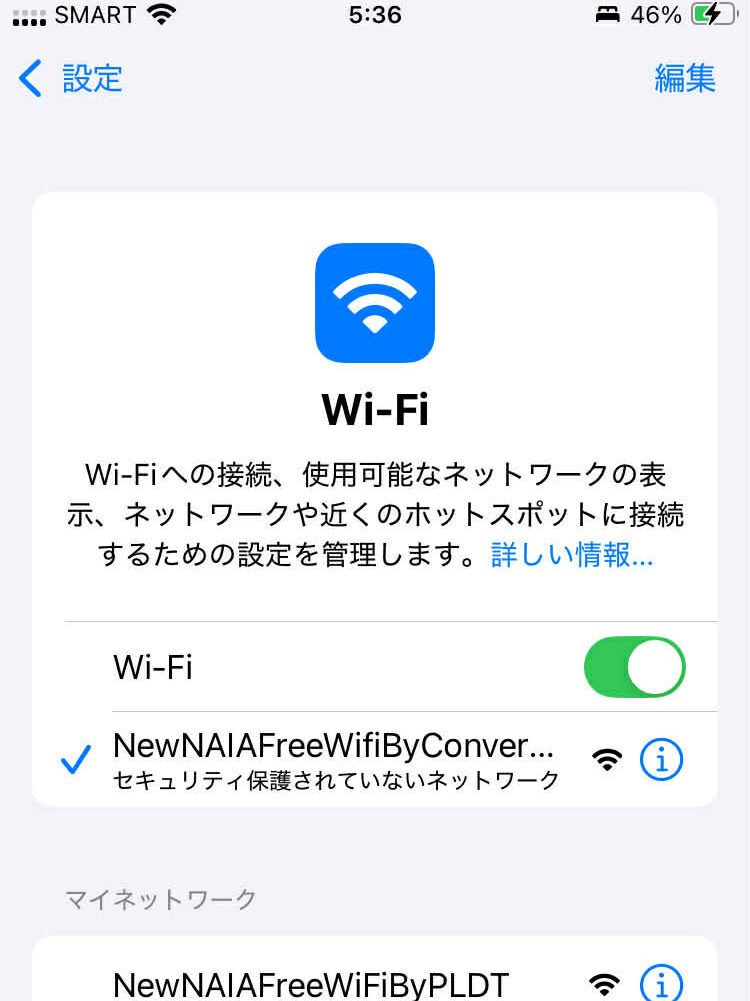The height and width of the screenshot is (1001, 750).
Task: Tap the 編集 button
Action: point(686,78)
